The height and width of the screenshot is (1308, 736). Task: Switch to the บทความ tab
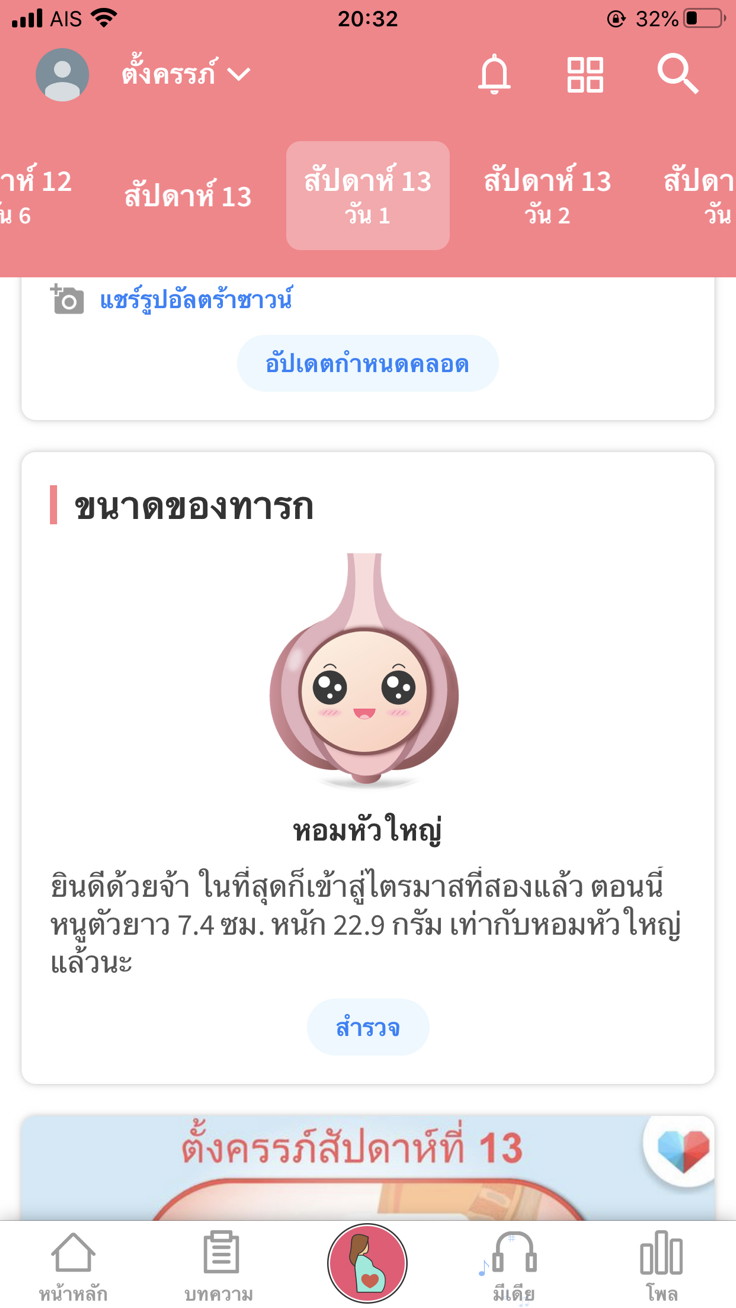point(219,1266)
